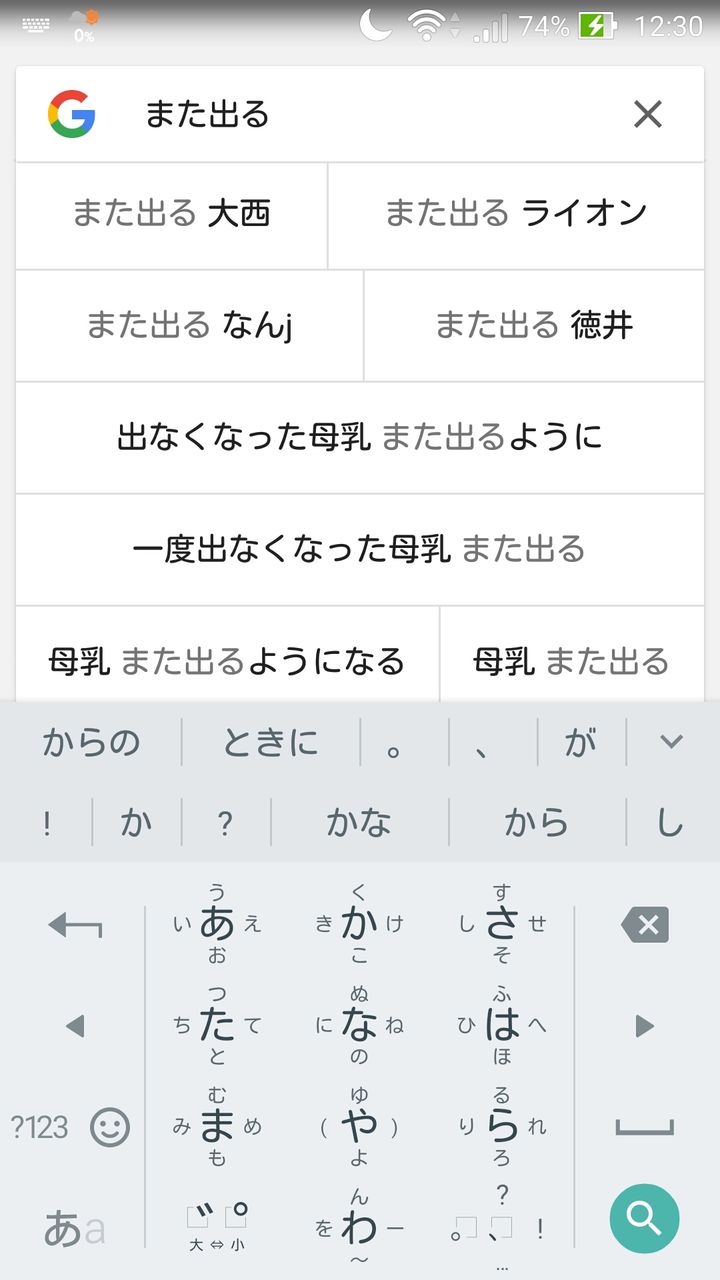Viewport: 720px width, 1280px height.
Task: Select 母乳 また出るようになる suggestion
Action: (227, 660)
